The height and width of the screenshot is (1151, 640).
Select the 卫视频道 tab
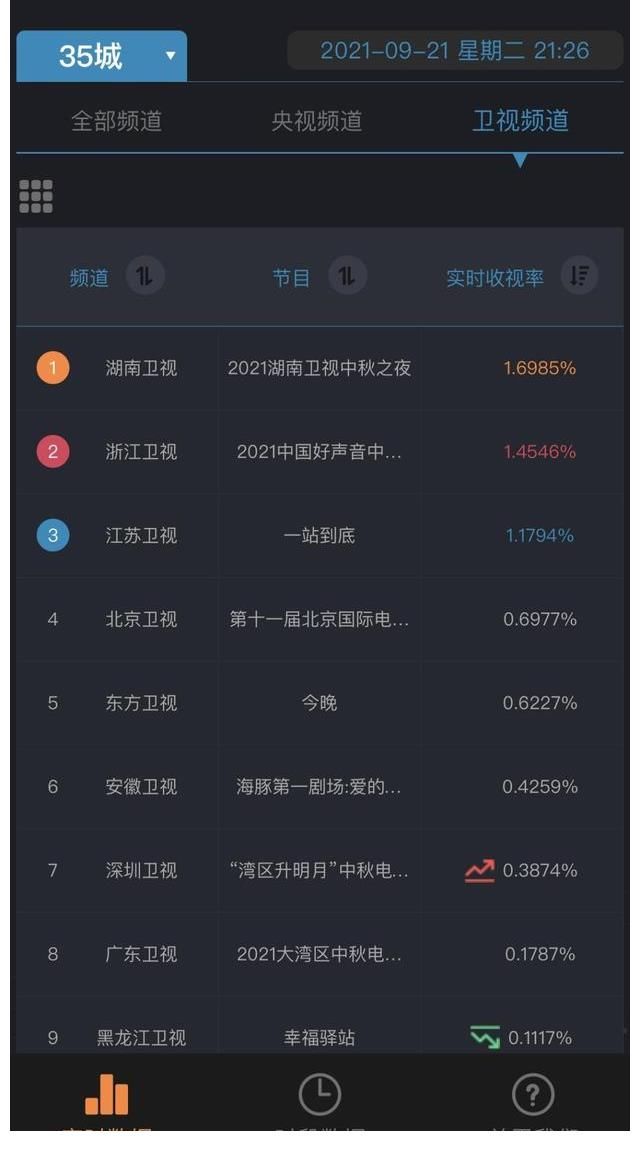[520, 121]
